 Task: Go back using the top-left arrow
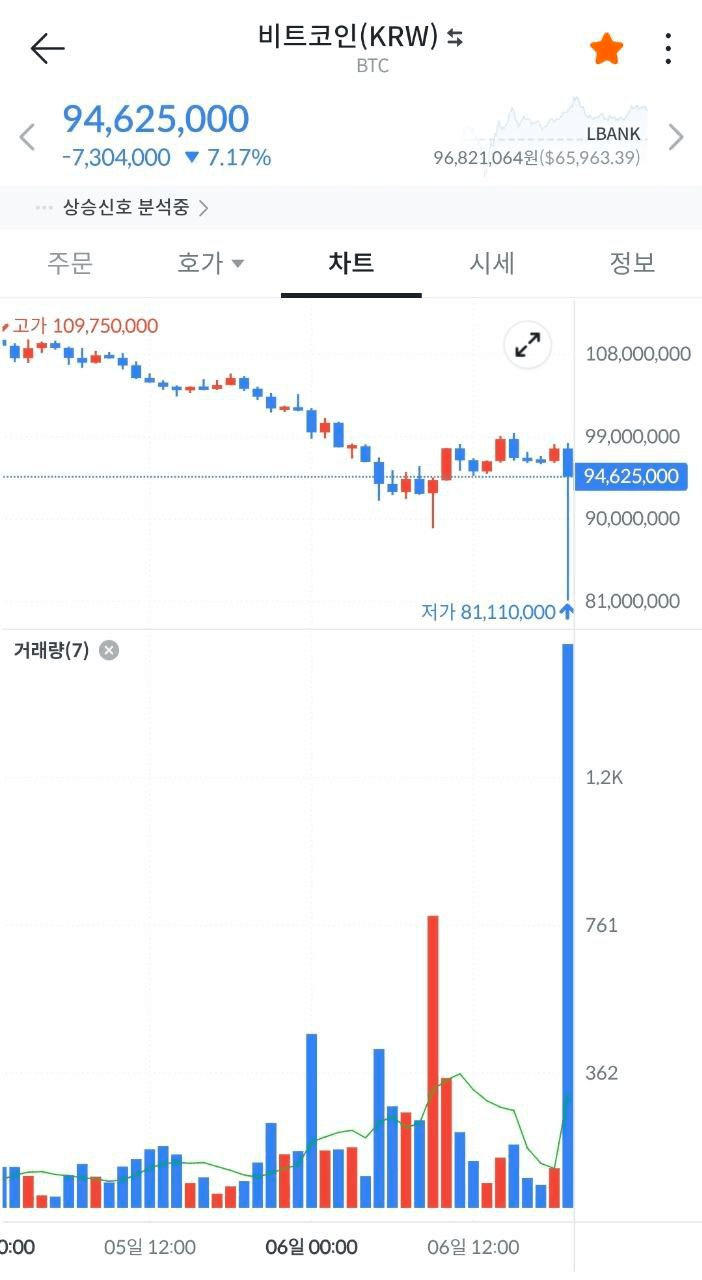click(x=47, y=48)
